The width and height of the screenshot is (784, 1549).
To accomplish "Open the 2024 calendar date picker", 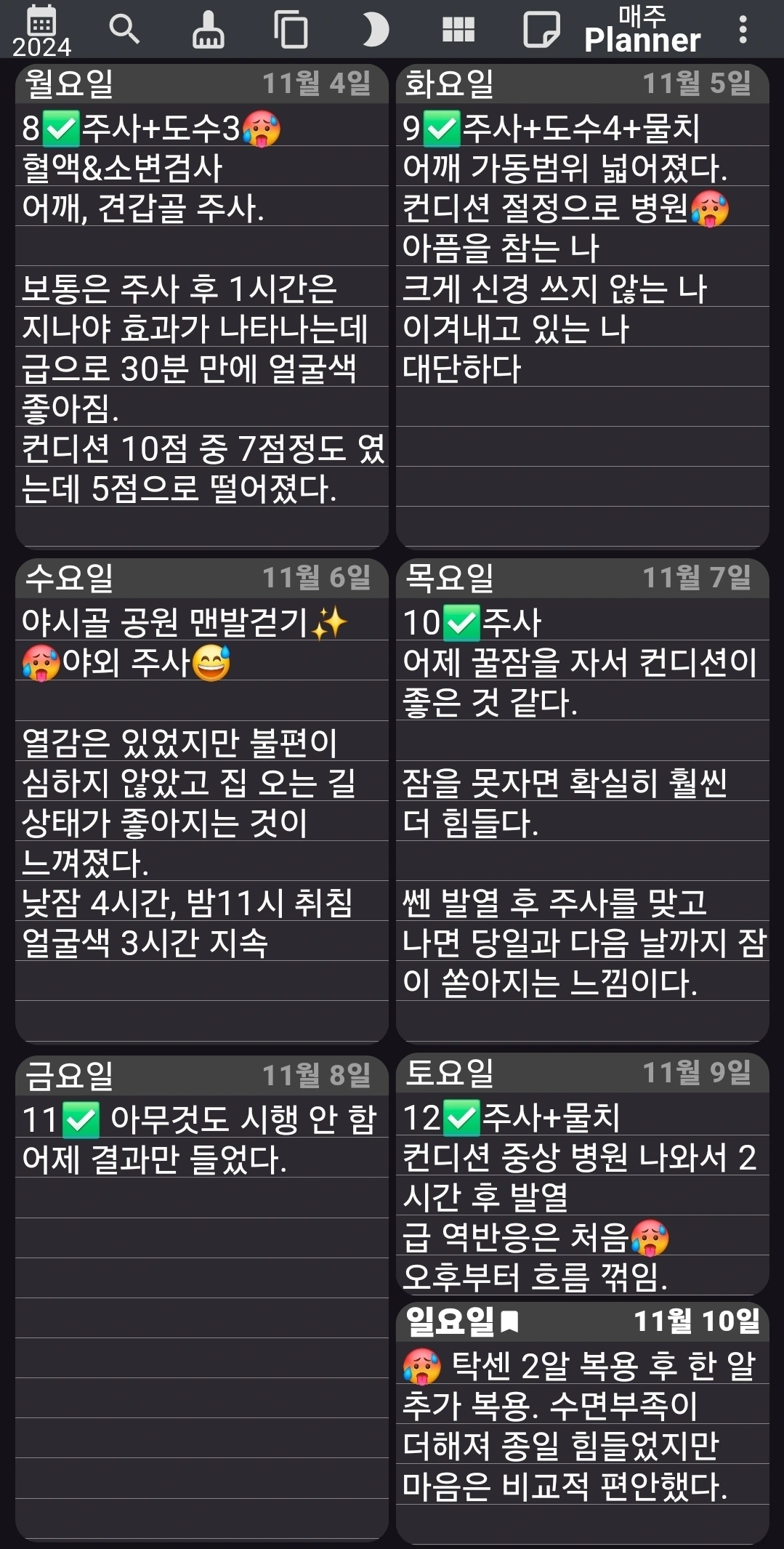I will 41,31.
